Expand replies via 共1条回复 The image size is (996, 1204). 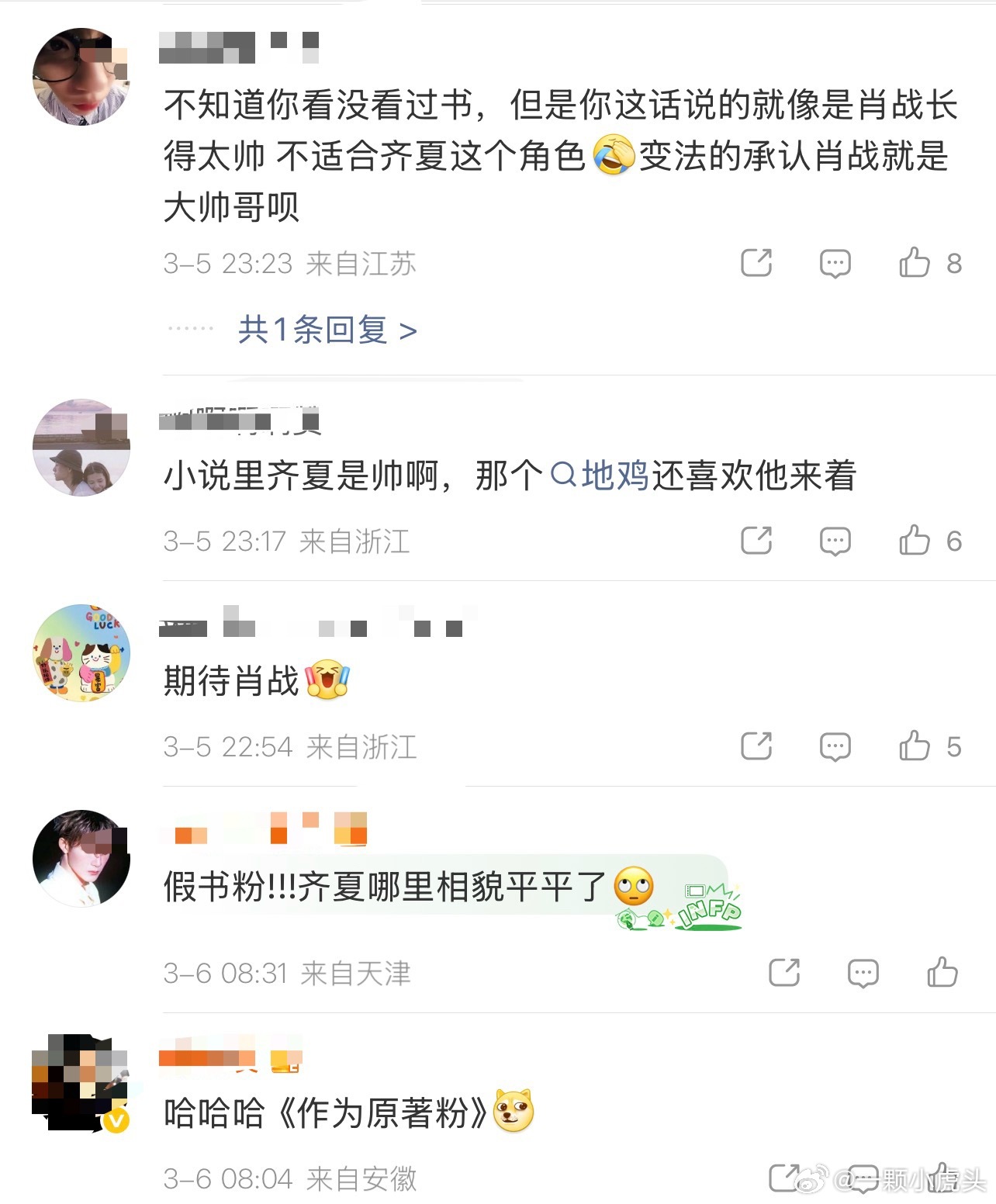tap(326, 330)
